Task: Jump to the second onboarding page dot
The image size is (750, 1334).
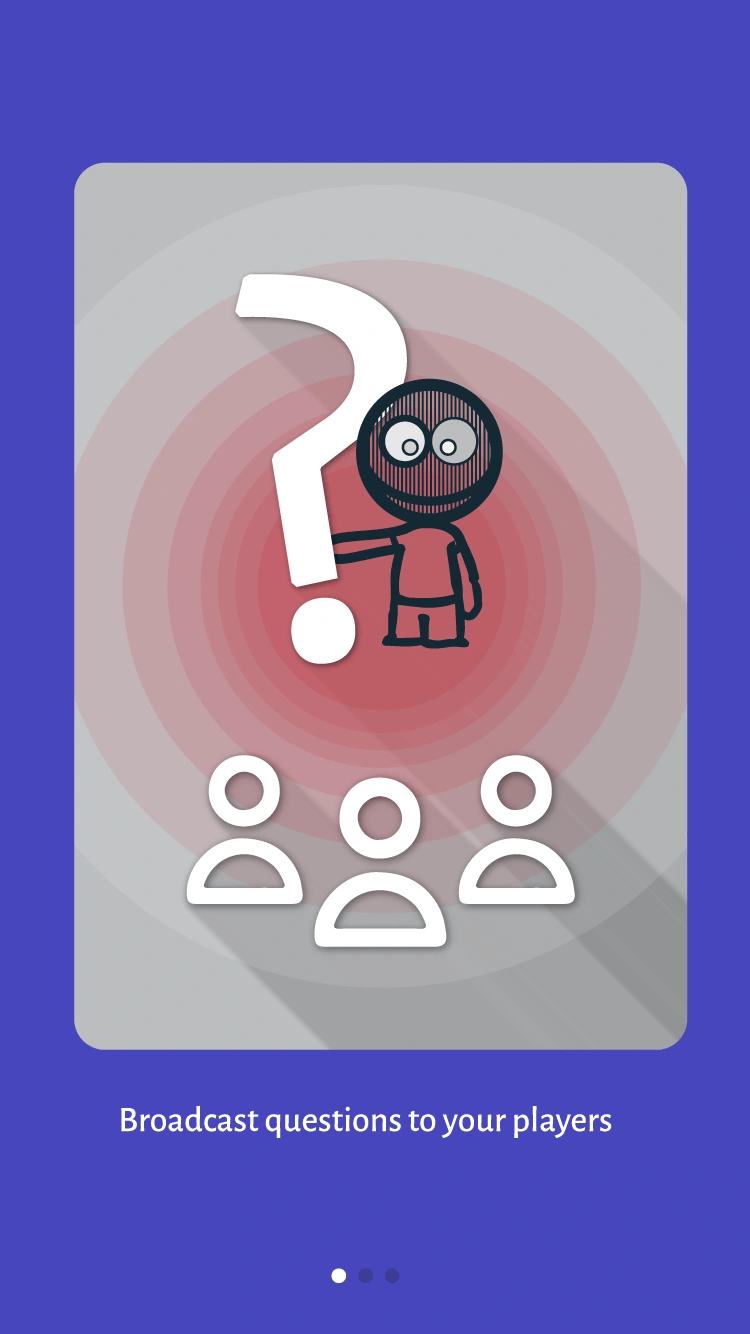Action: pyautogui.click(x=365, y=1276)
